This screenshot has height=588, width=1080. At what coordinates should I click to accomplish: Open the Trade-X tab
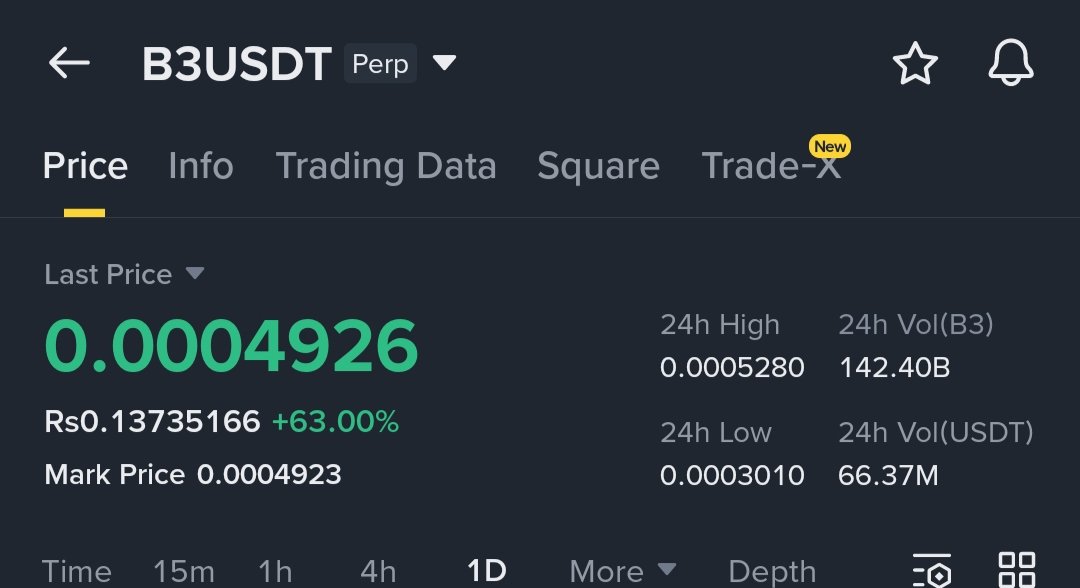[x=771, y=166]
